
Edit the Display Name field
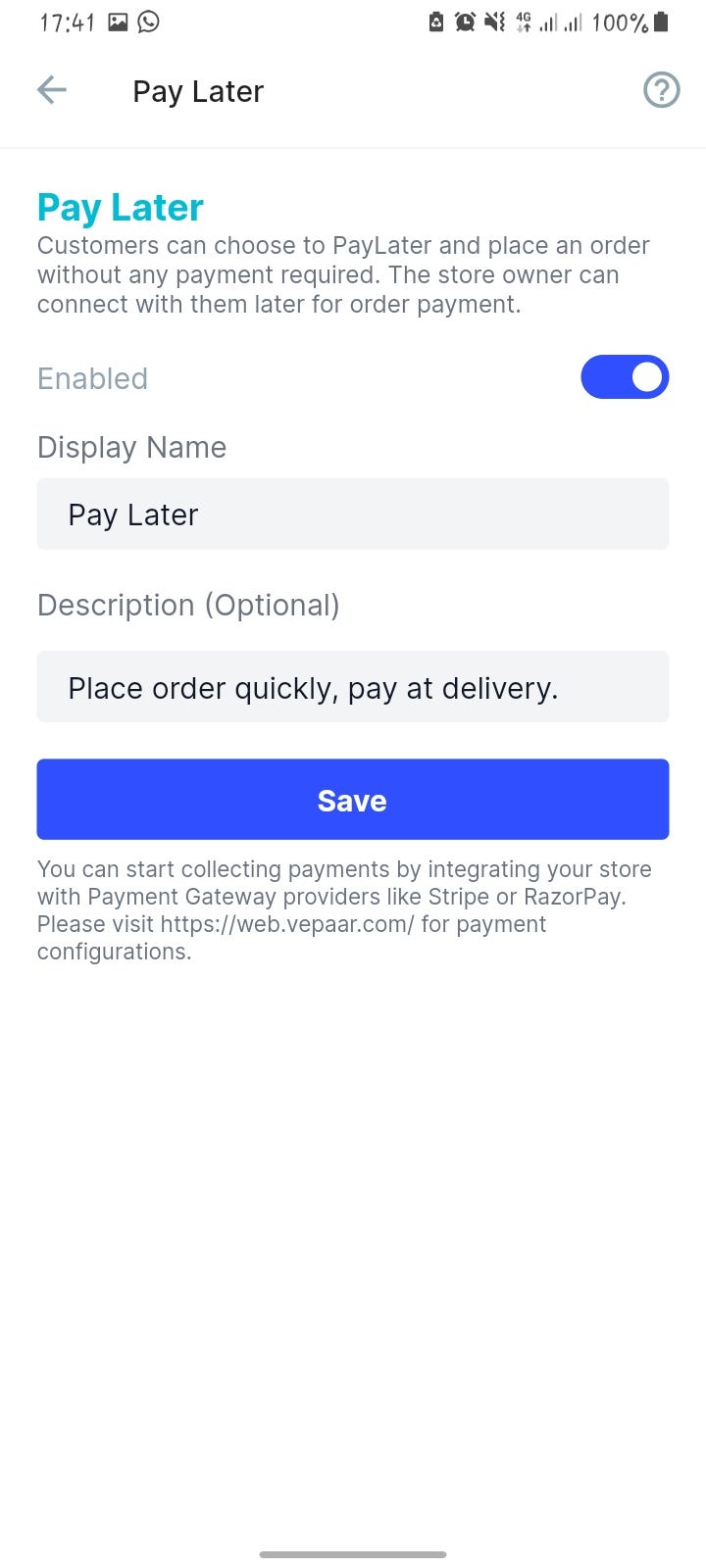point(353,514)
